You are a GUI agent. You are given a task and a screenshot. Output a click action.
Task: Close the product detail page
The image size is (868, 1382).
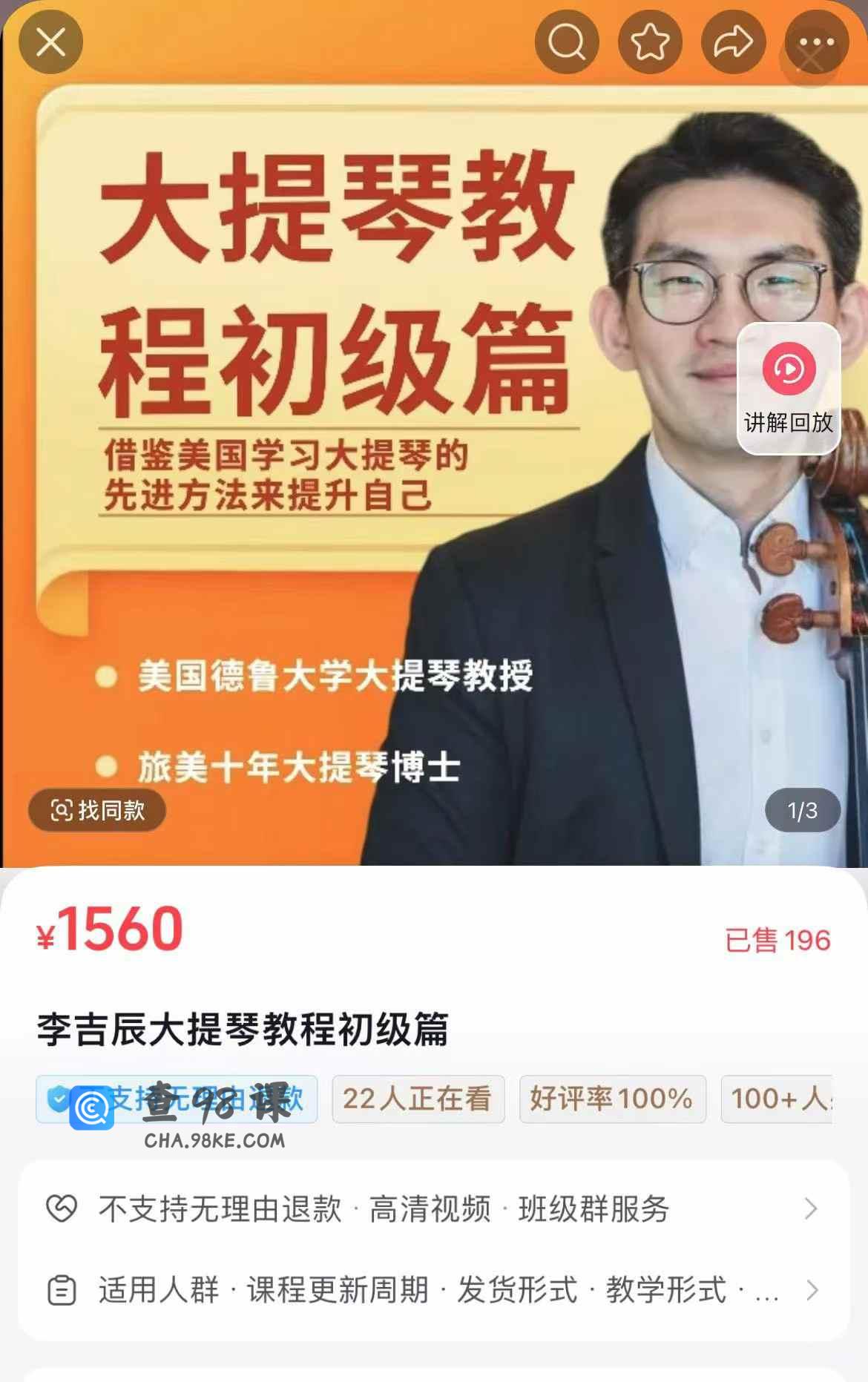(x=50, y=42)
